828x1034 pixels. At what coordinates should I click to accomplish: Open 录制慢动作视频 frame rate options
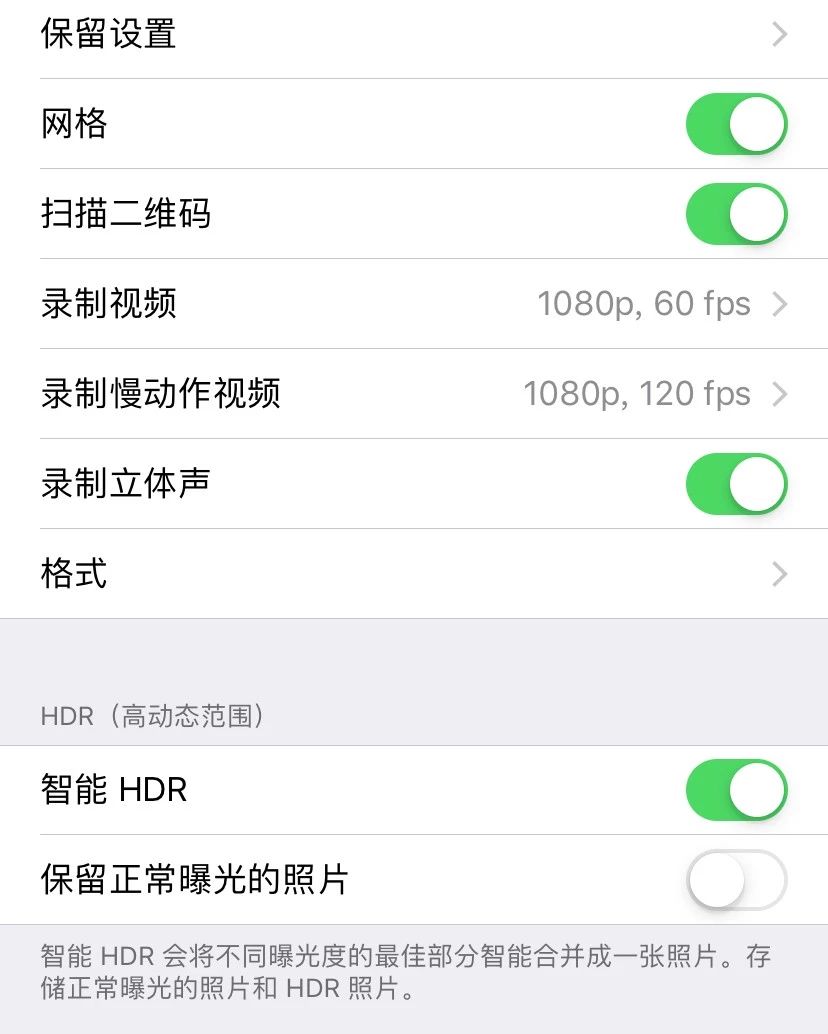click(x=400, y=394)
